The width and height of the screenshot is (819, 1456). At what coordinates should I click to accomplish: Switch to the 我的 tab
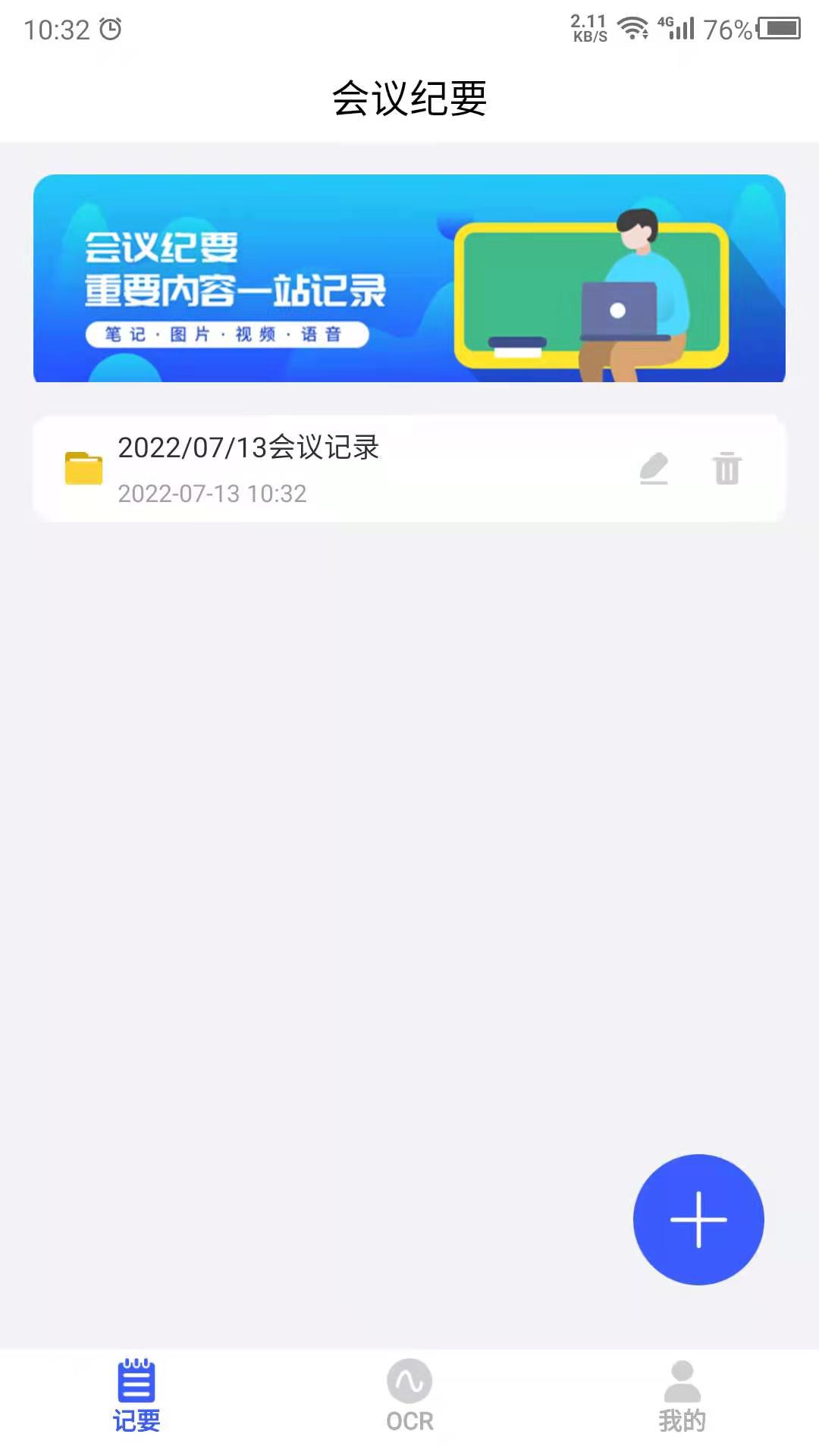click(x=682, y=1399)
